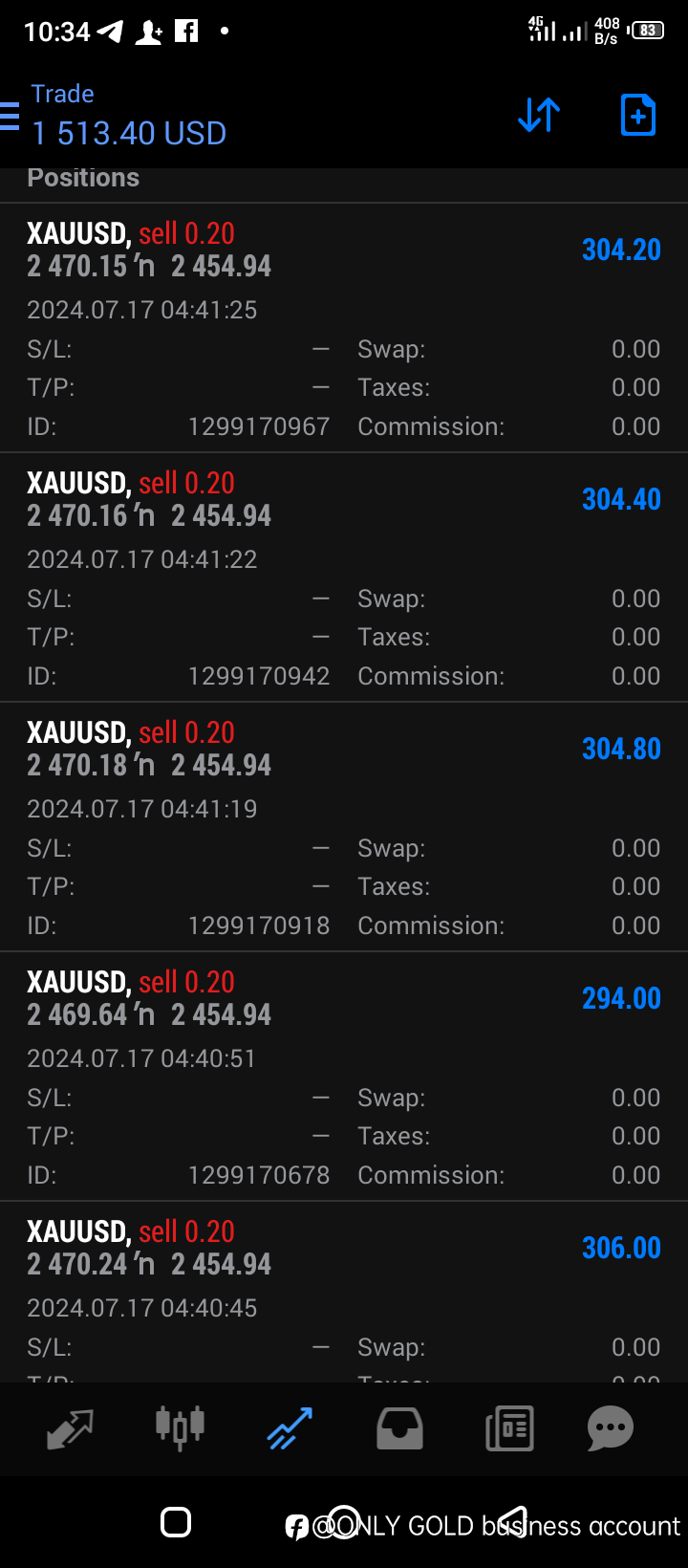The image size is (688, 1568).
Task: Open the News tab
Action: coord(509,1428)
